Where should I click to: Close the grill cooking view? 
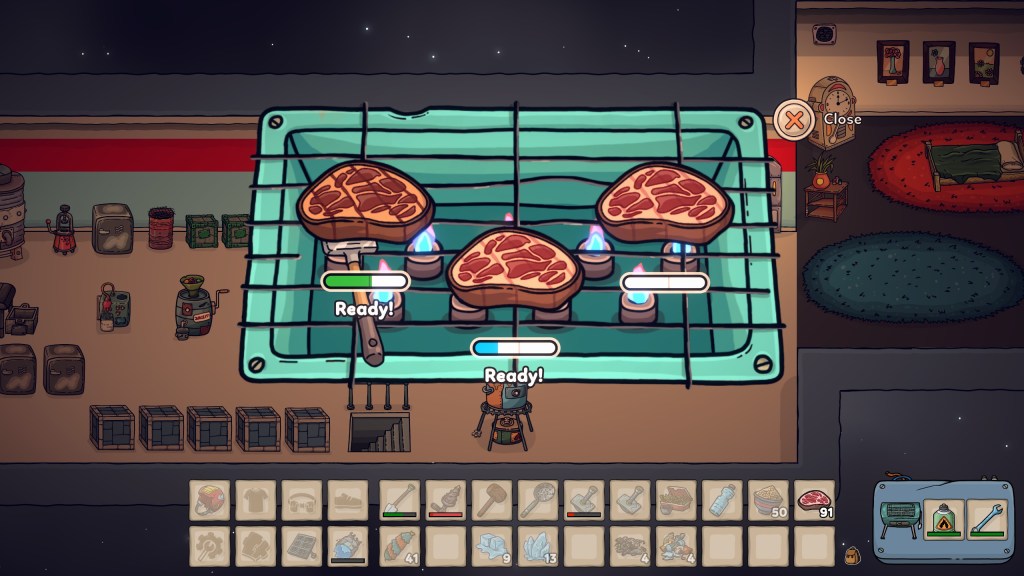(794, 119)
